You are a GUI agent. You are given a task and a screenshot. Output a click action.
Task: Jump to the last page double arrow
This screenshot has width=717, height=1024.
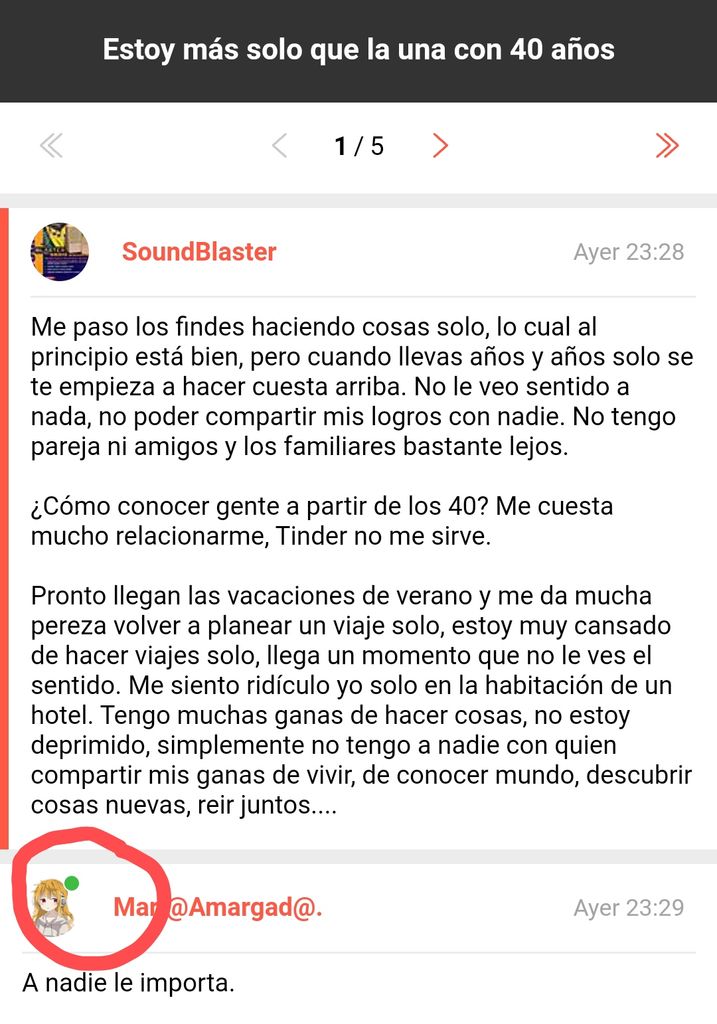667,146
